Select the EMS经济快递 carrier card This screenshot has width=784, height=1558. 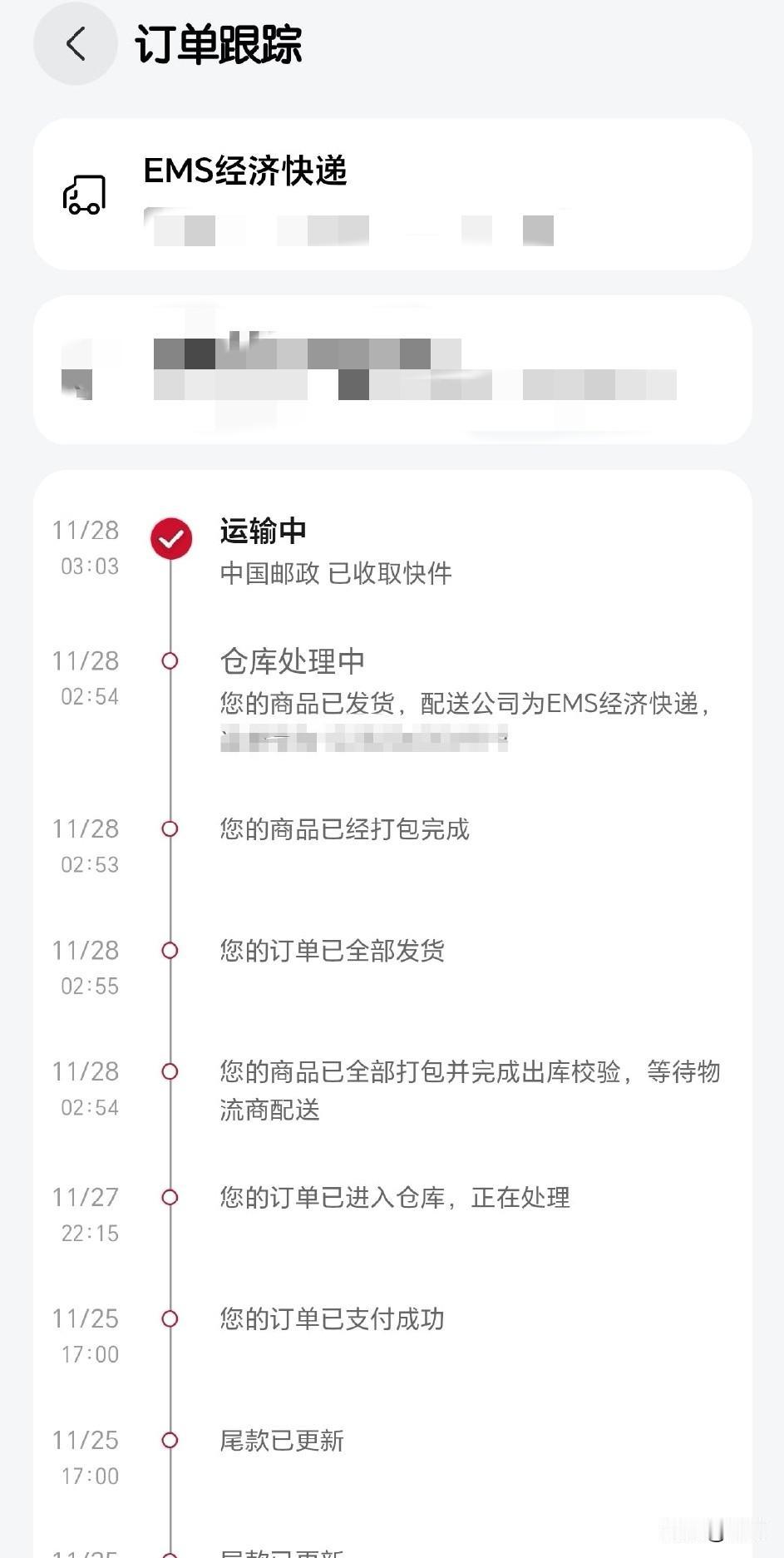pyautogui.click(x=391, y=193)
